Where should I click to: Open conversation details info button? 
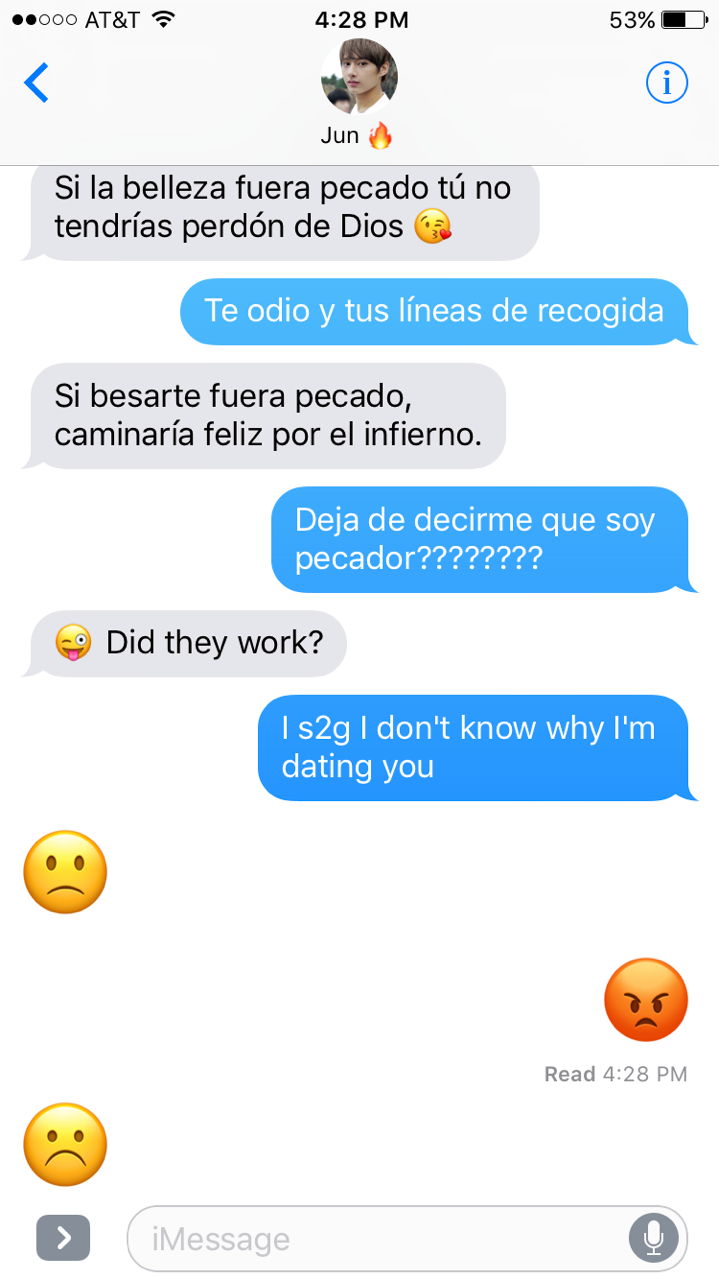pos(666,83)
